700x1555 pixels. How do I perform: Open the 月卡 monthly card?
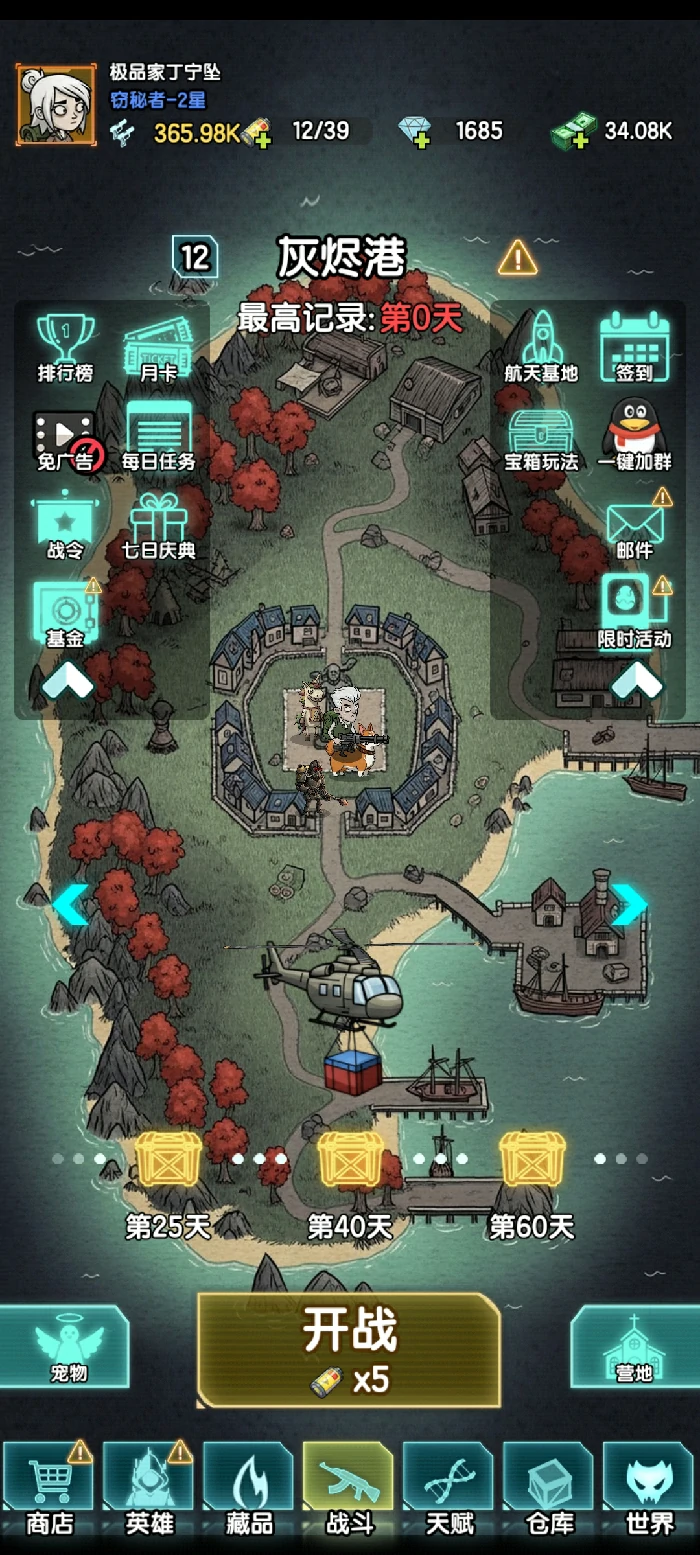[158, 346]
